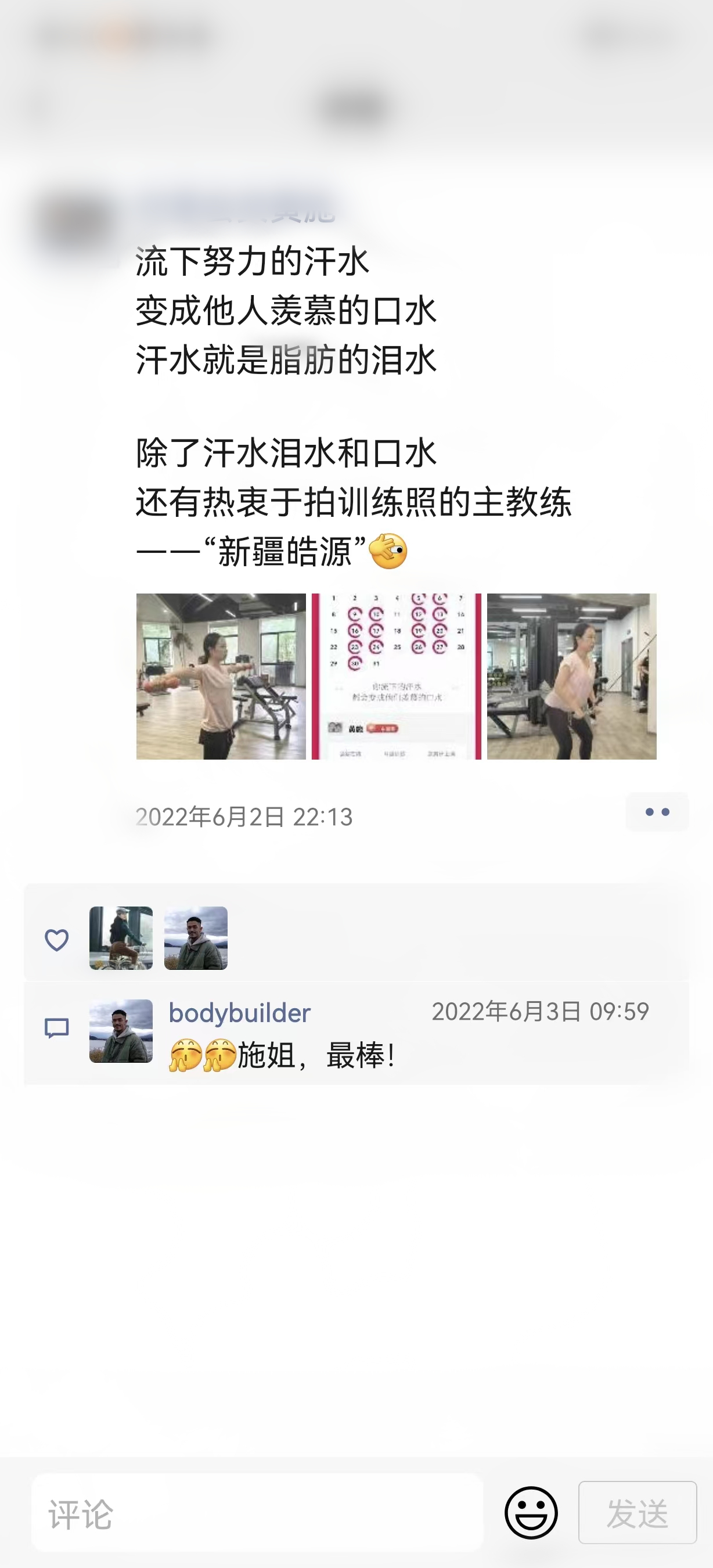Open the two-dot like/comment menu button

click(657, 812)
